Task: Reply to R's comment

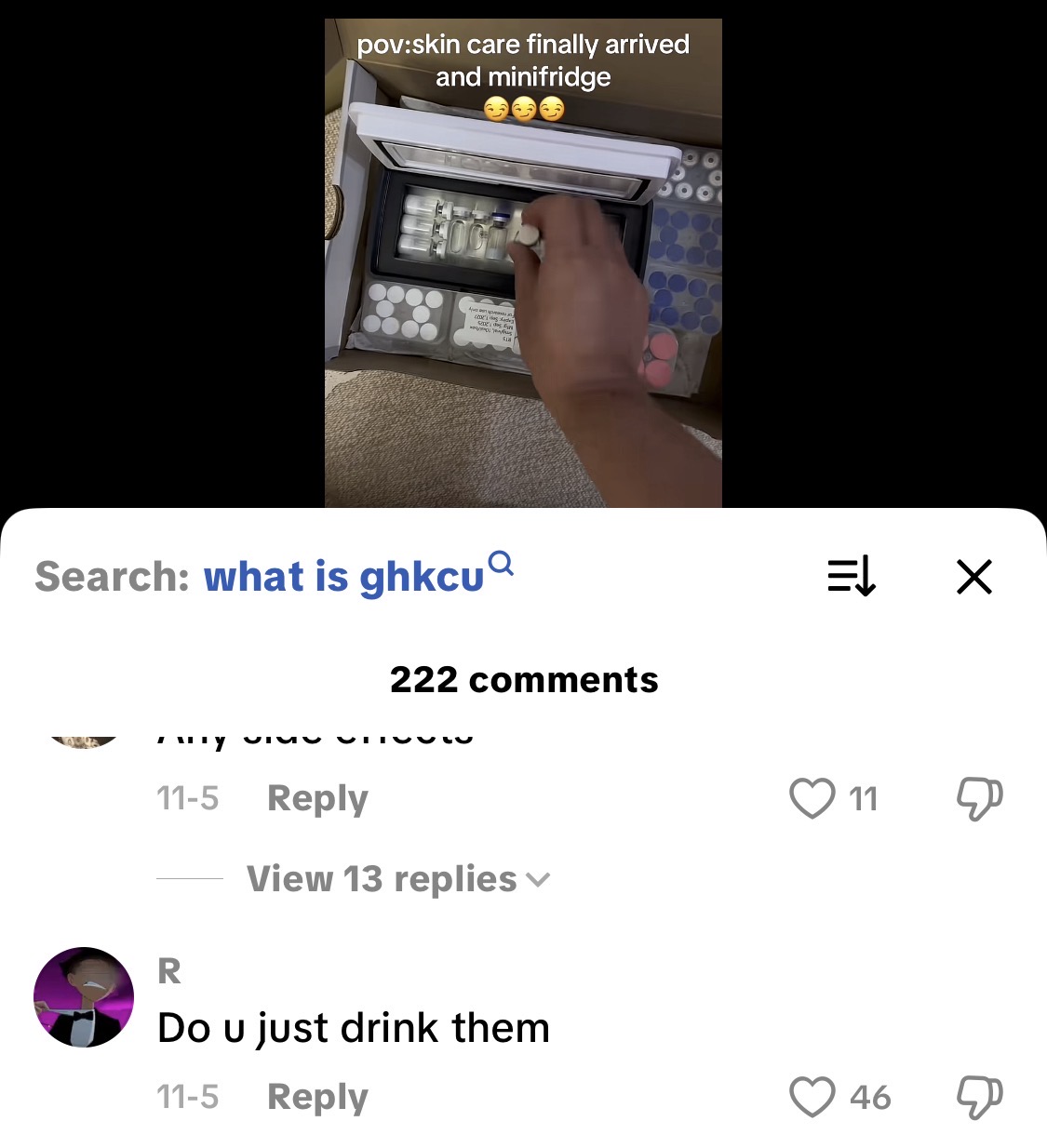Action: (x=317, y=1097)
